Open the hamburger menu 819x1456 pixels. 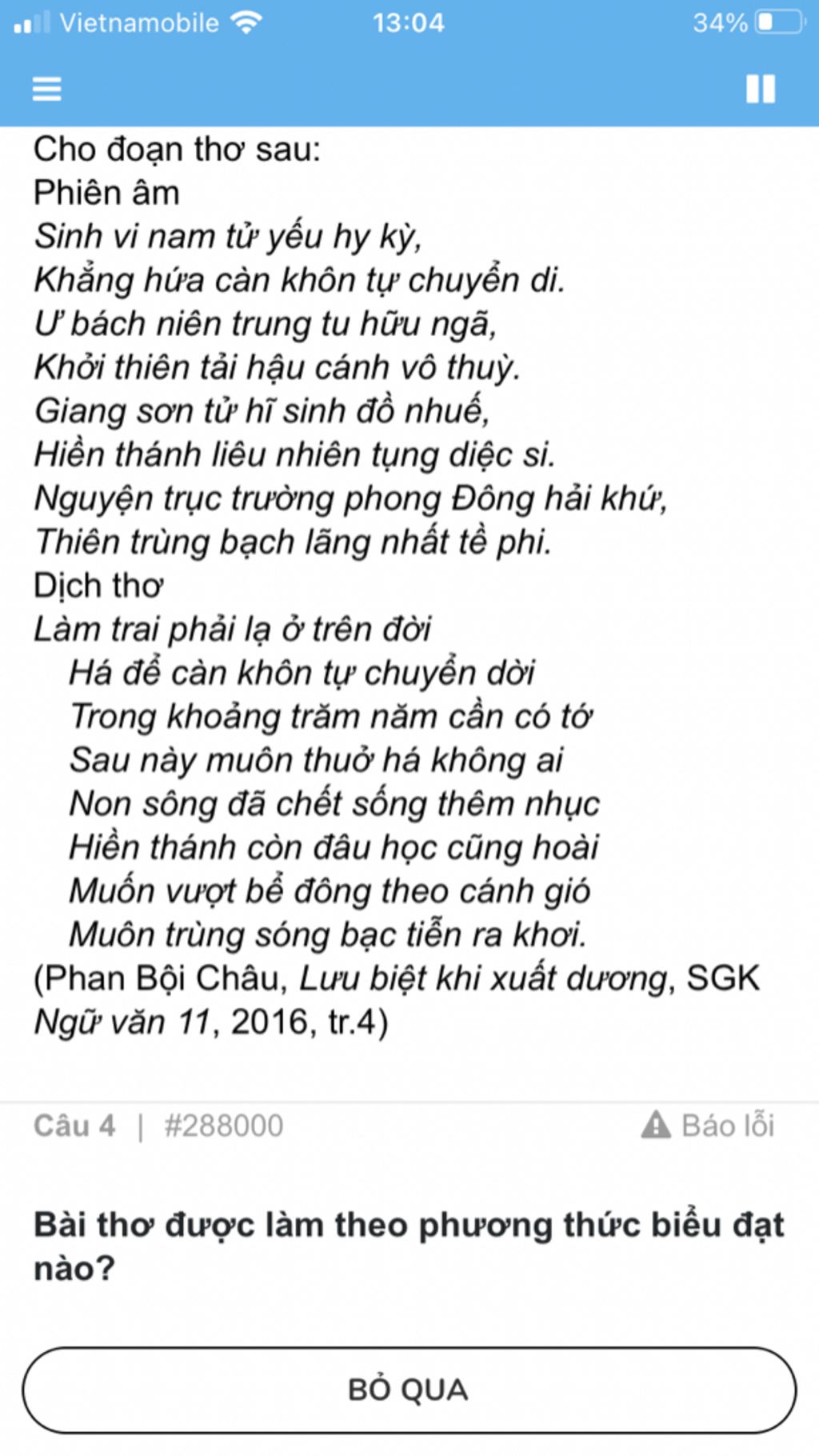coord(46,88)
